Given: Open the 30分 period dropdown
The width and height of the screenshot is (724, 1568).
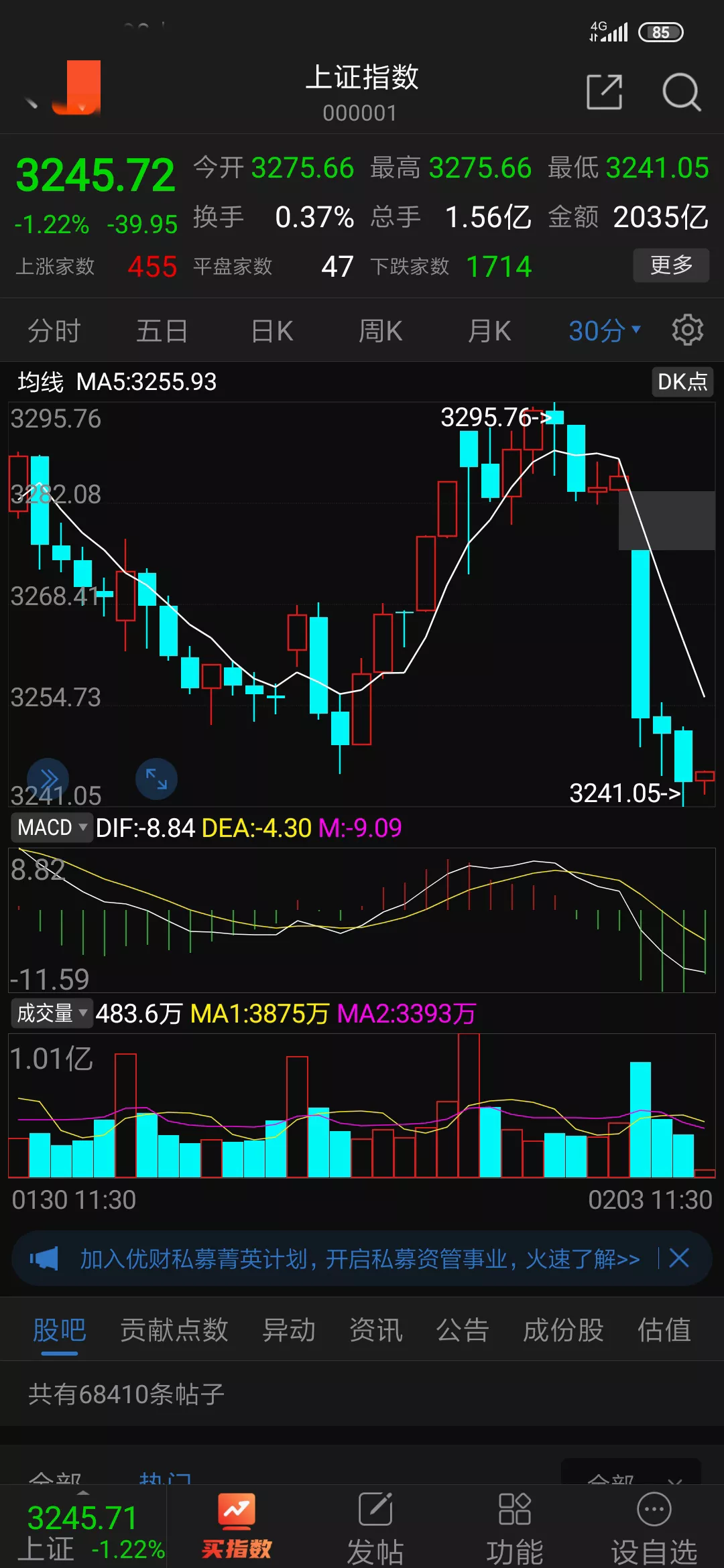Looking at the screenshot, I should point(605,330).
